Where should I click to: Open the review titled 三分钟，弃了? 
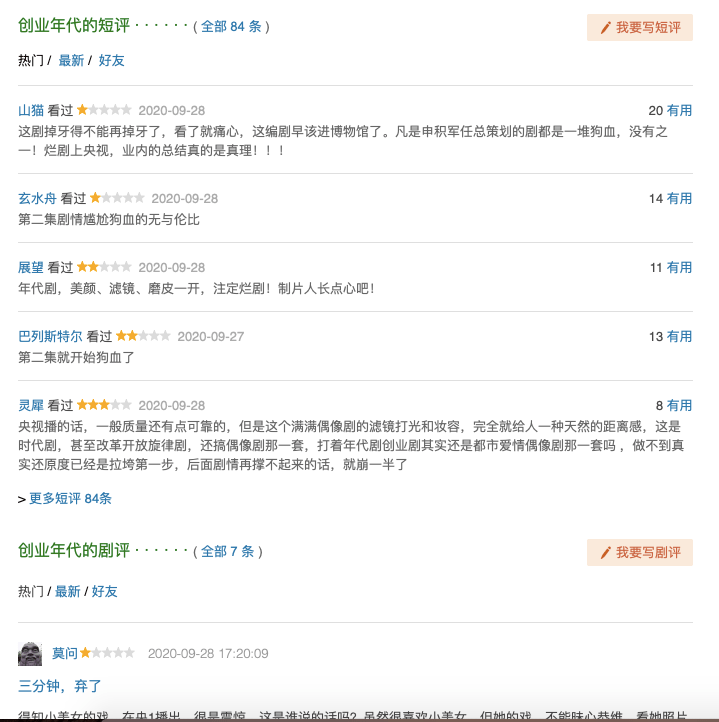[60, 686]
